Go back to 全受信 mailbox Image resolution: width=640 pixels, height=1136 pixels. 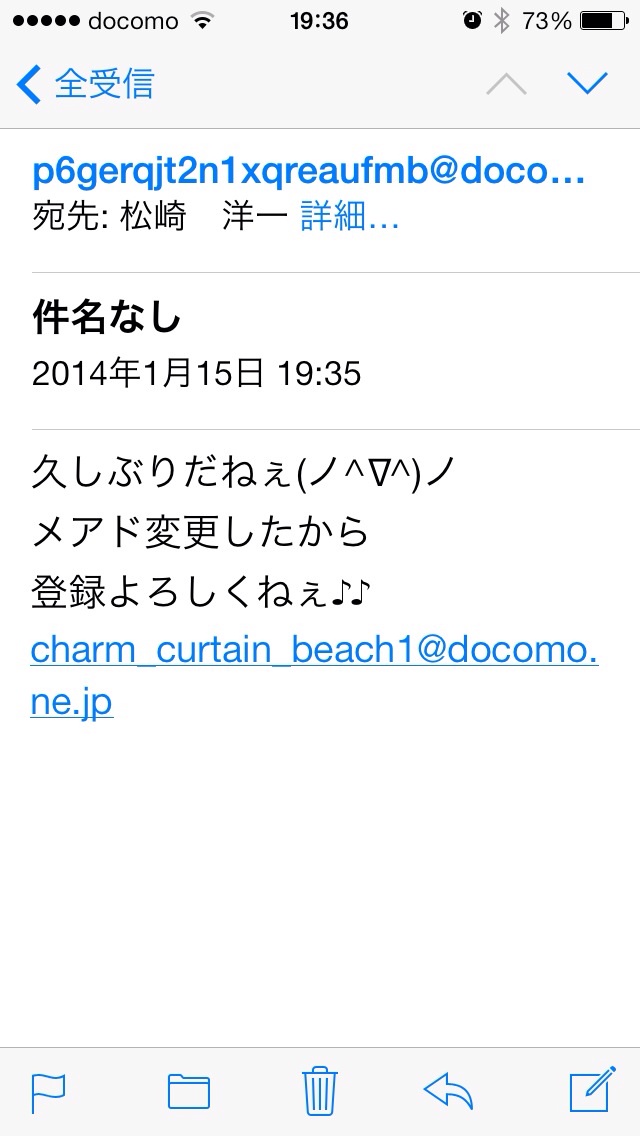point(87,84)
